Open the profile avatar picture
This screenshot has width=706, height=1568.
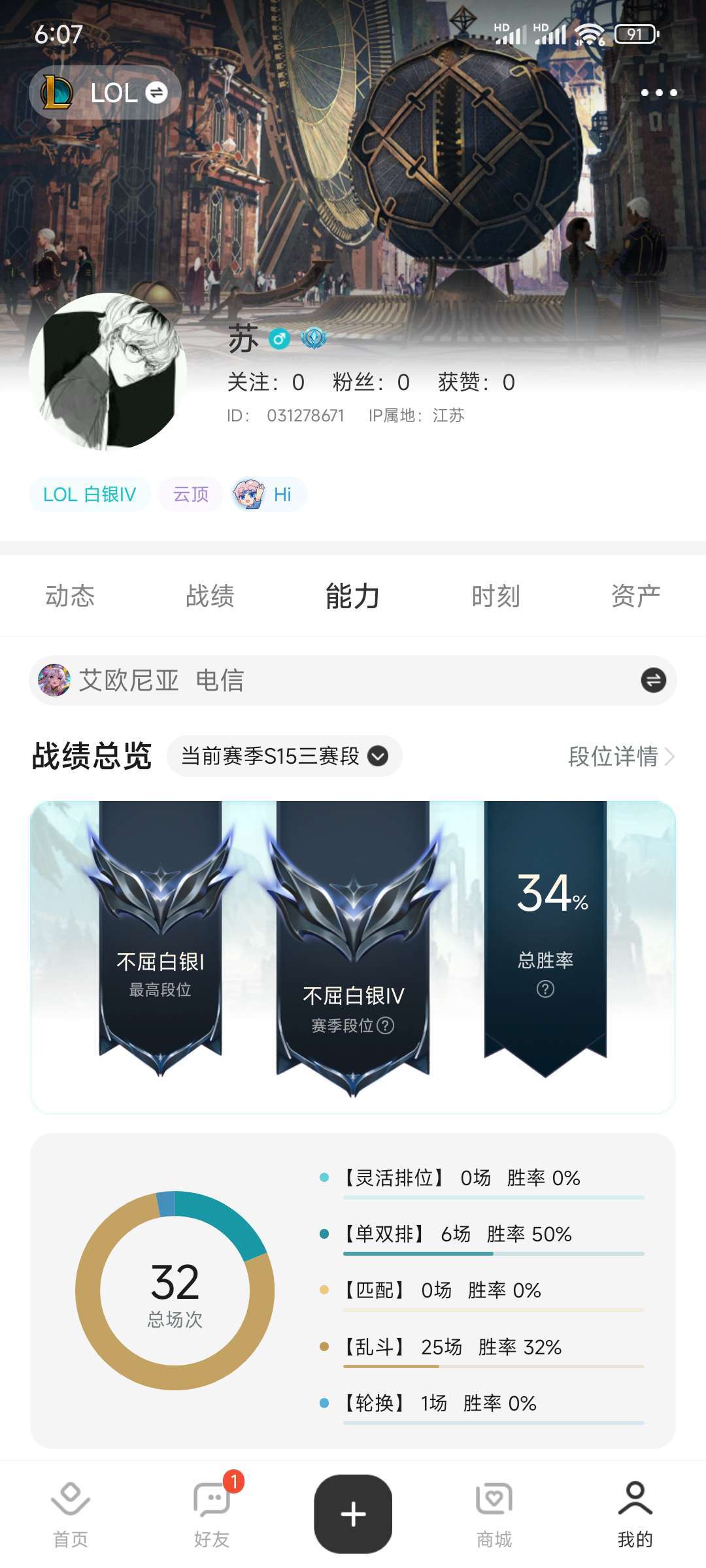(109, 371)
